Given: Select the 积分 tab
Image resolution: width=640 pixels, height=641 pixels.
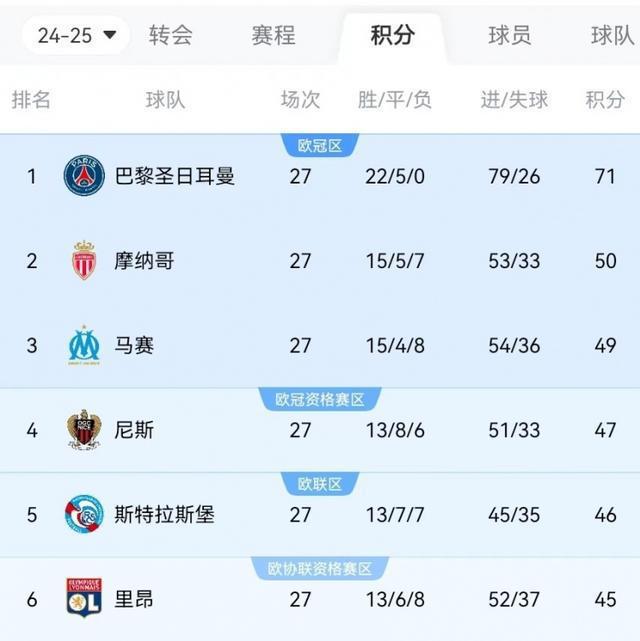Looking at the screenshot, I should point(392,36).
